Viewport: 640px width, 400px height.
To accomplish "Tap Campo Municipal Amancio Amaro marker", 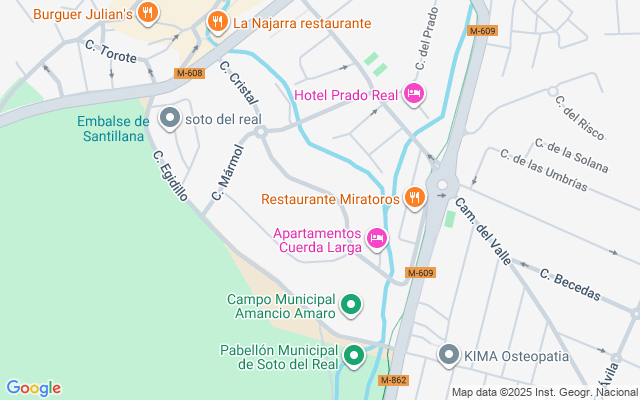I will 352,304.
